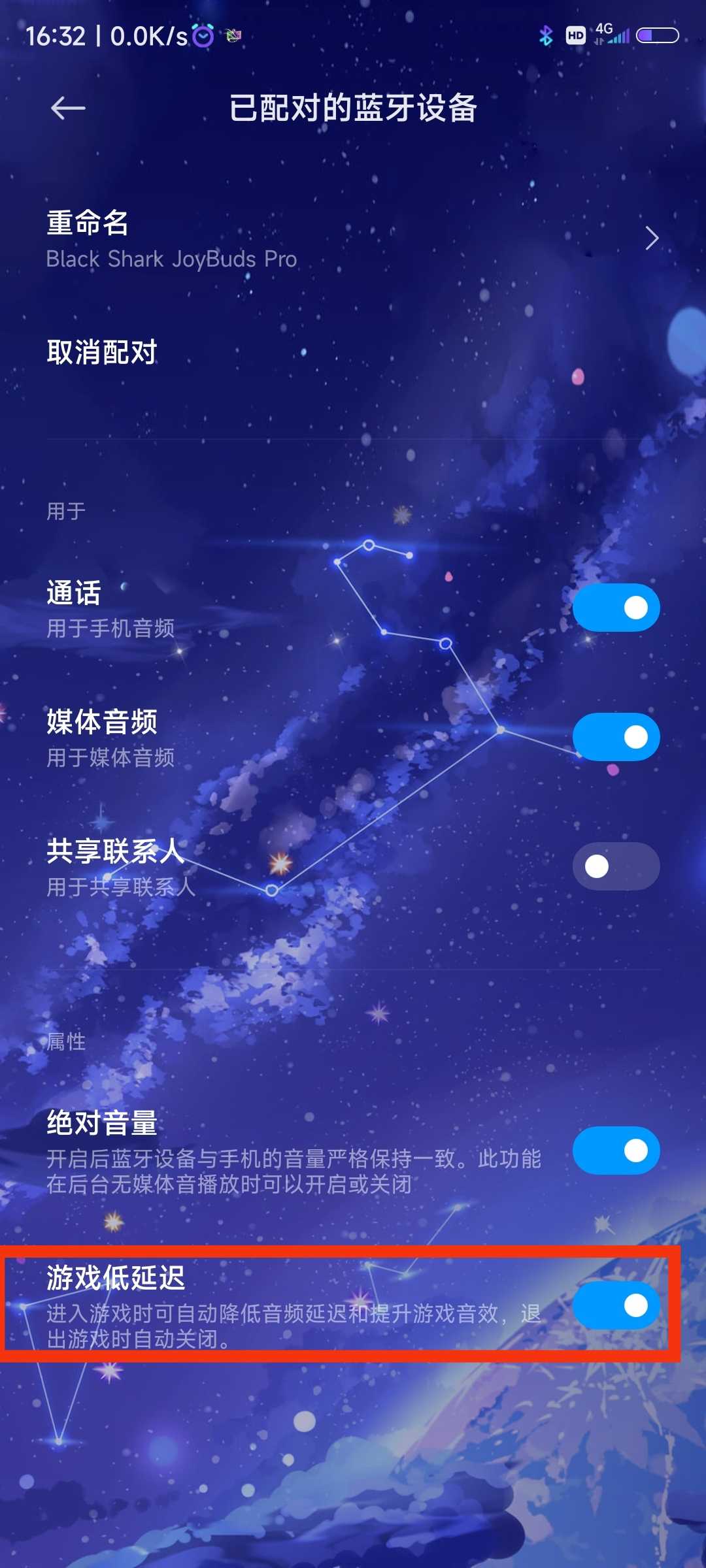The image size is (706, 1568).
Task: Tap 取消配对 to unpair the device
Action: (x=102, y=353)
